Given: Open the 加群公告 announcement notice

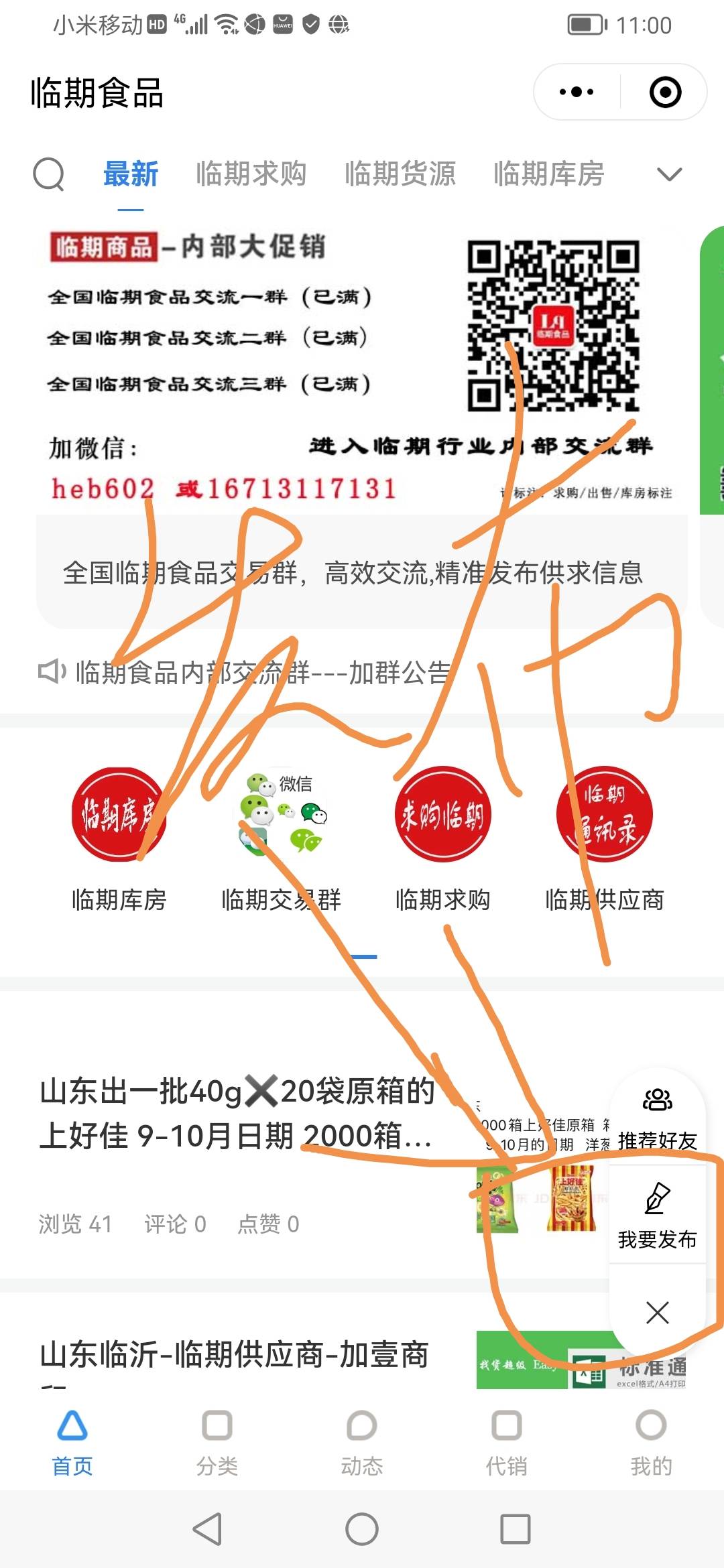Looking at the screenshot, I should click(x=261, y=672).
